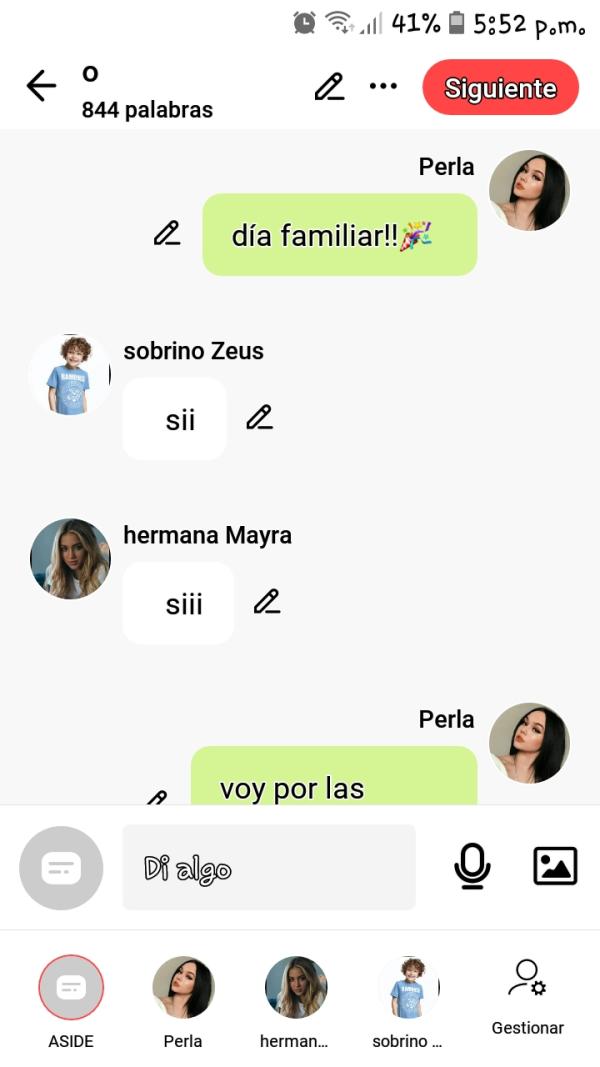Go back using the arrow
The height and width of the screenshot is (1067, 600).
coord(41,87)
